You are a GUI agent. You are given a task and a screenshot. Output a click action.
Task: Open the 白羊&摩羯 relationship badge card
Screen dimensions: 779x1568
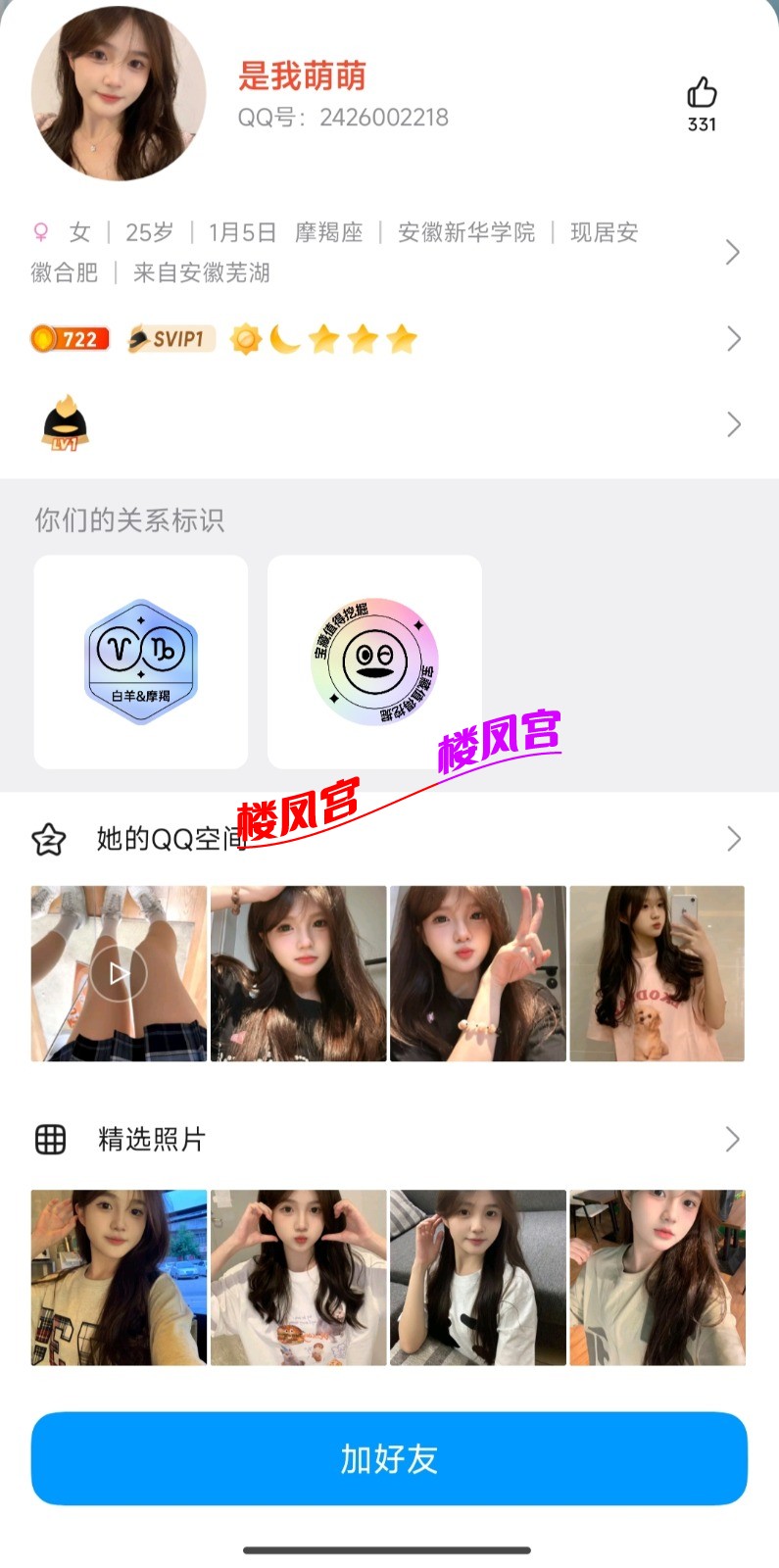(x=141, y=661)
